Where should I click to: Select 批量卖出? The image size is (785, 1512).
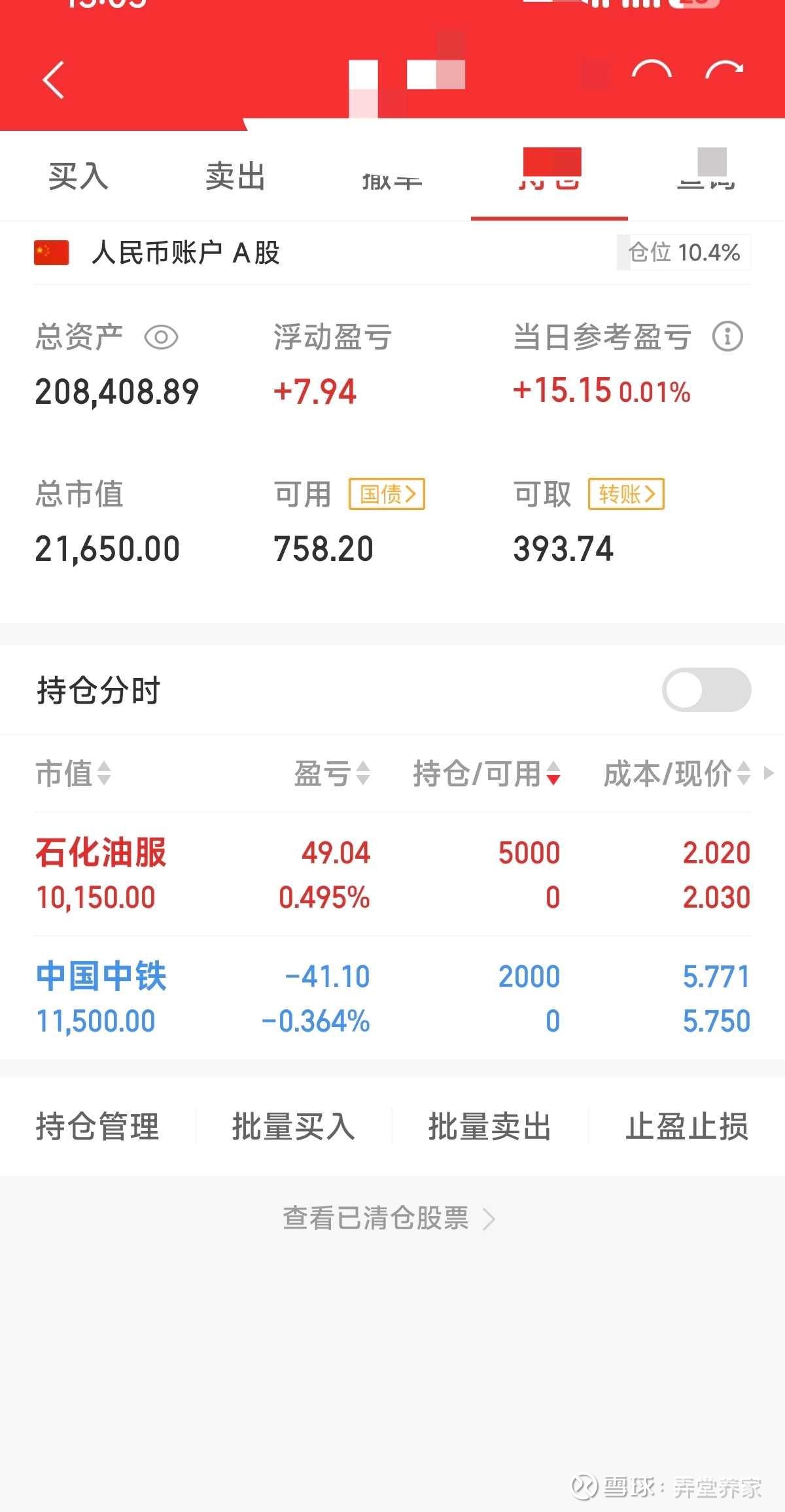(x=490, y=1126)
